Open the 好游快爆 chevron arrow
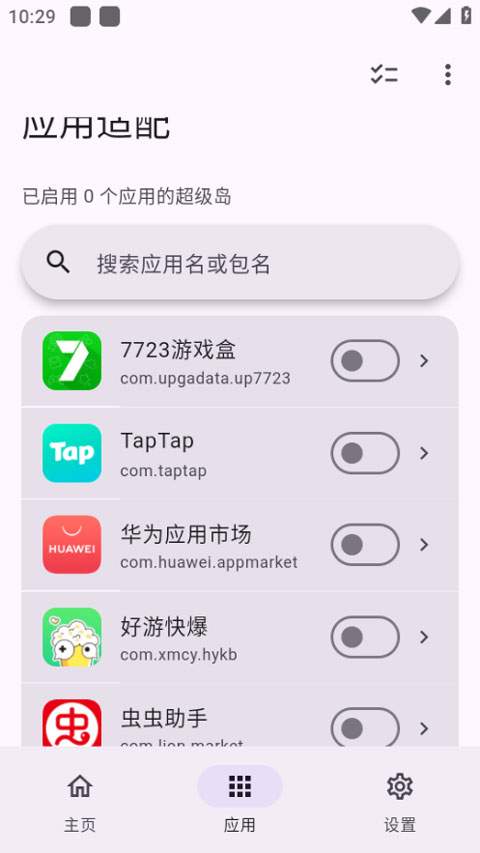The height and width of the screenshot is (853, 480). [424, 636]
